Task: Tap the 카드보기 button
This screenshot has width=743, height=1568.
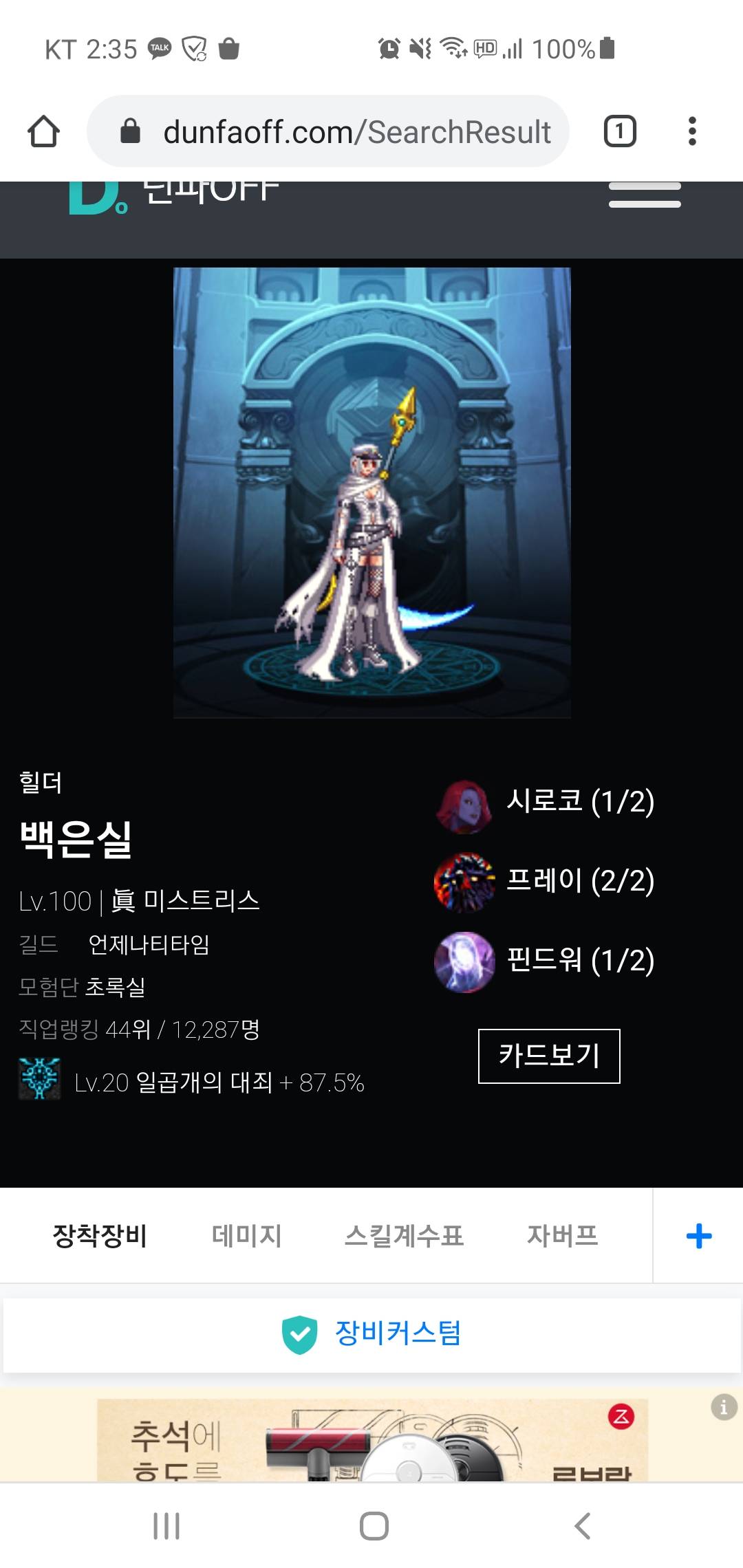Action: [x=549, y=1056]
